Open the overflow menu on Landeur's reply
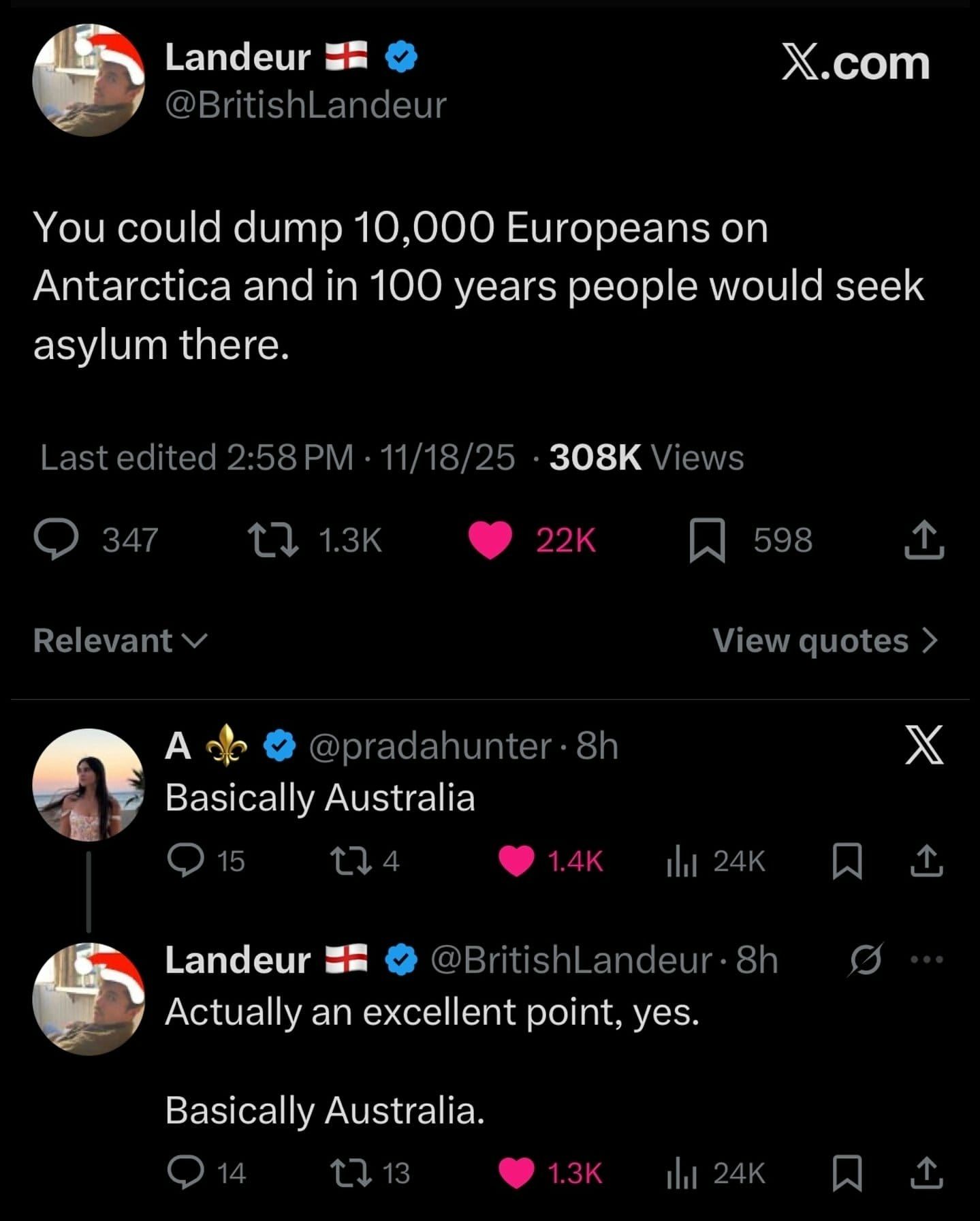 tap(927, 959)
